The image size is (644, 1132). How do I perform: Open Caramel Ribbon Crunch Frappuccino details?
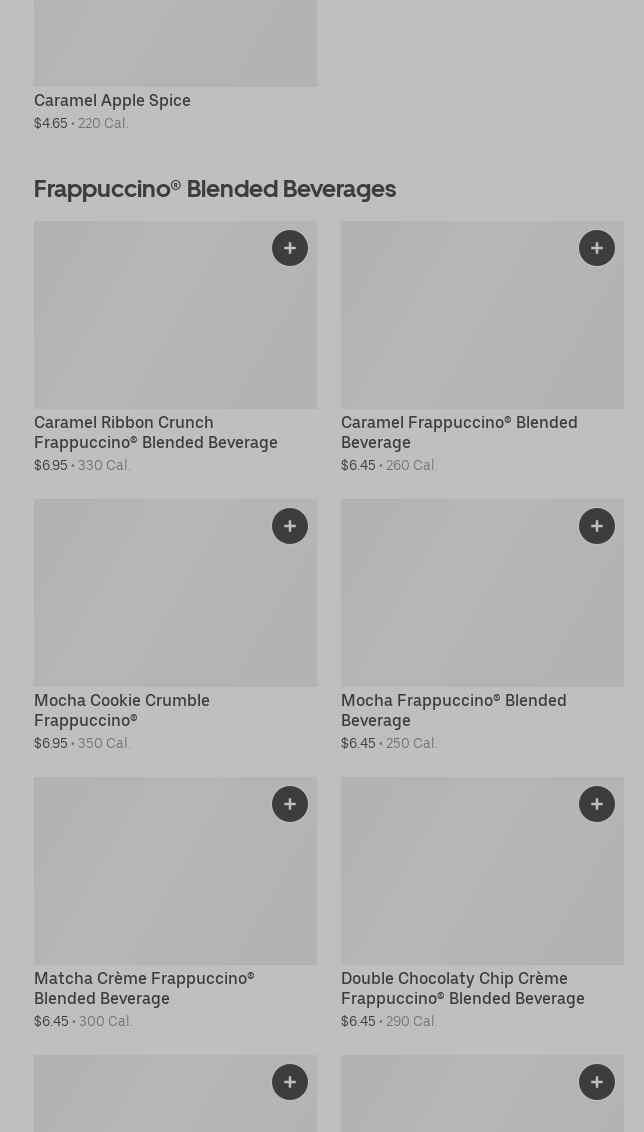pyautogui.click(x=155, y=432)
